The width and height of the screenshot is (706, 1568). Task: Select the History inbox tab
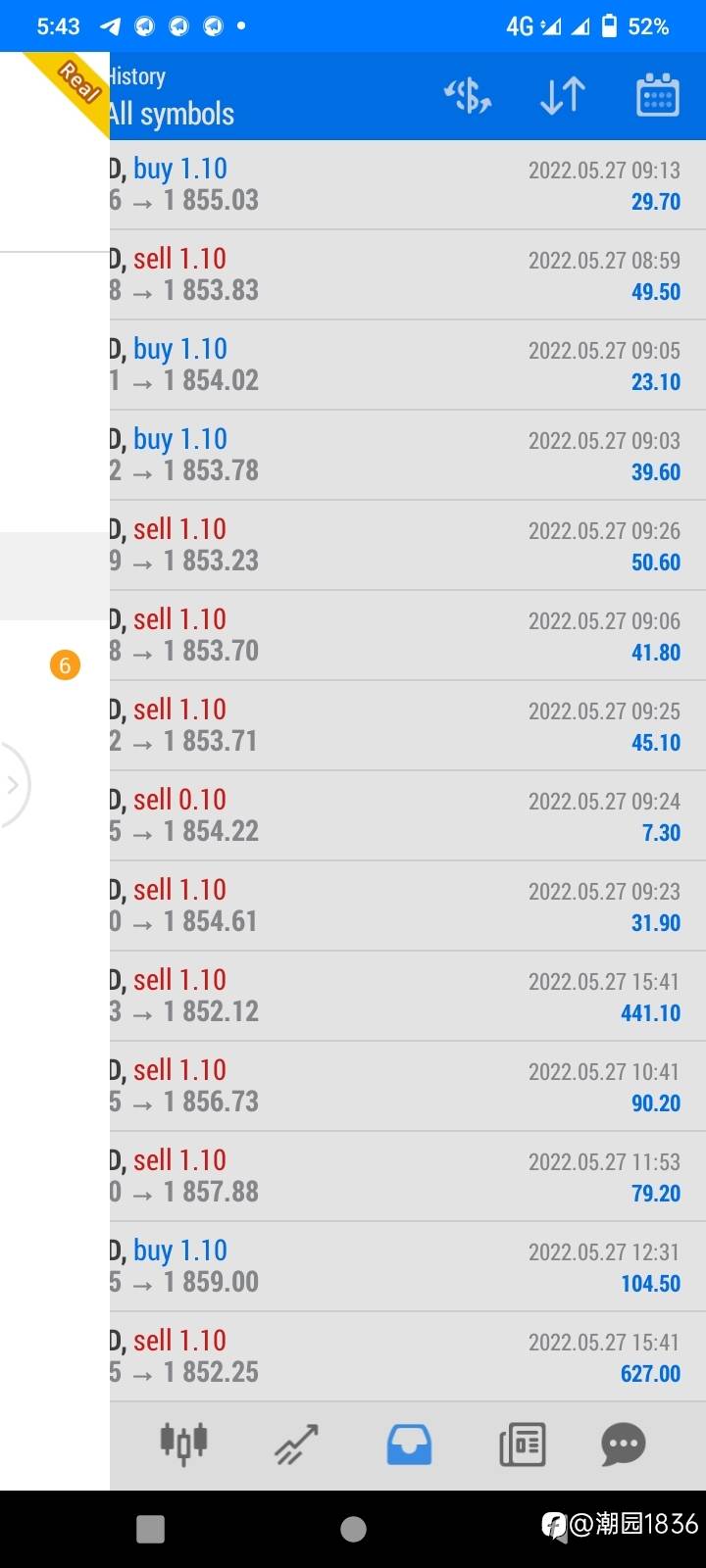click(409, 1445)
